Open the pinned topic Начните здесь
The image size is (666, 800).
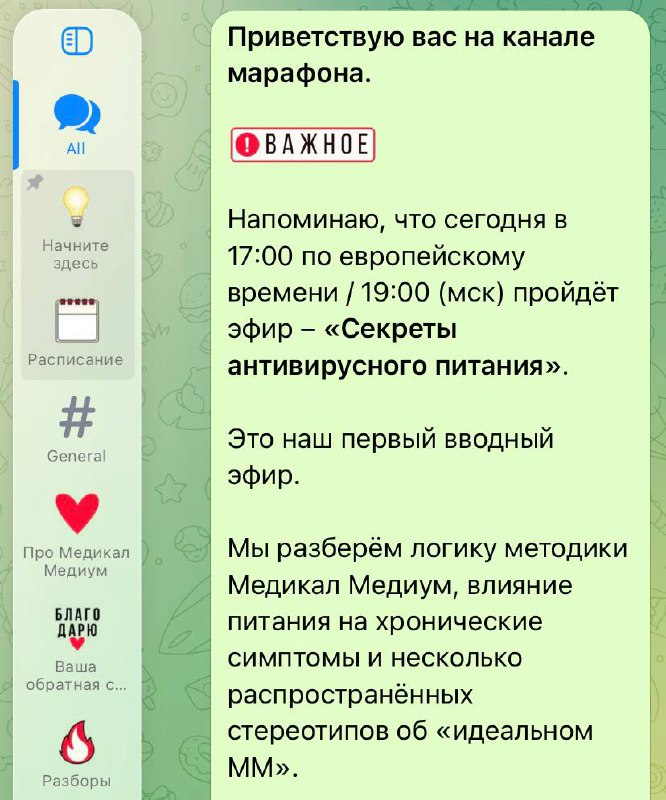(77, 226)
